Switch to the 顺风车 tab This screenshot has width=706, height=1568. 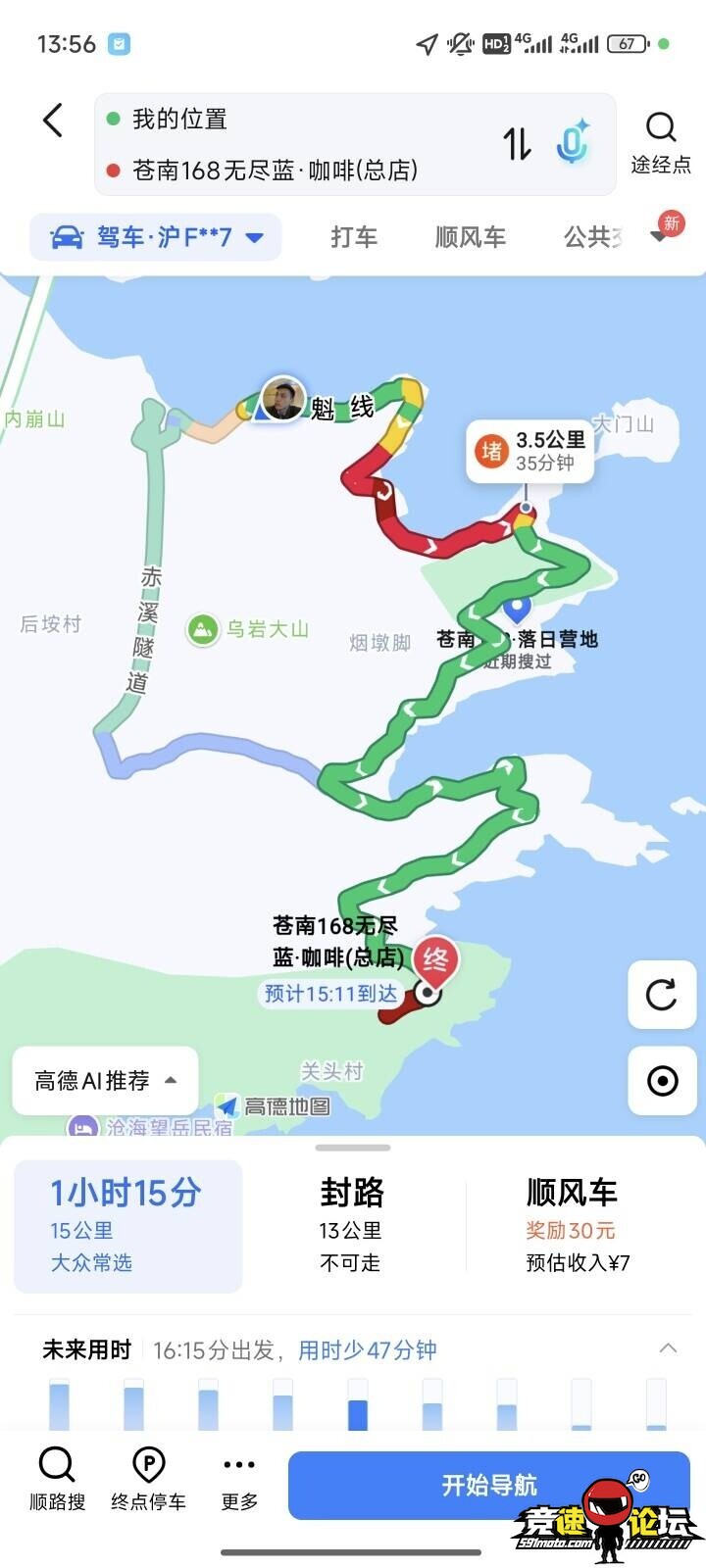point(471,237)
